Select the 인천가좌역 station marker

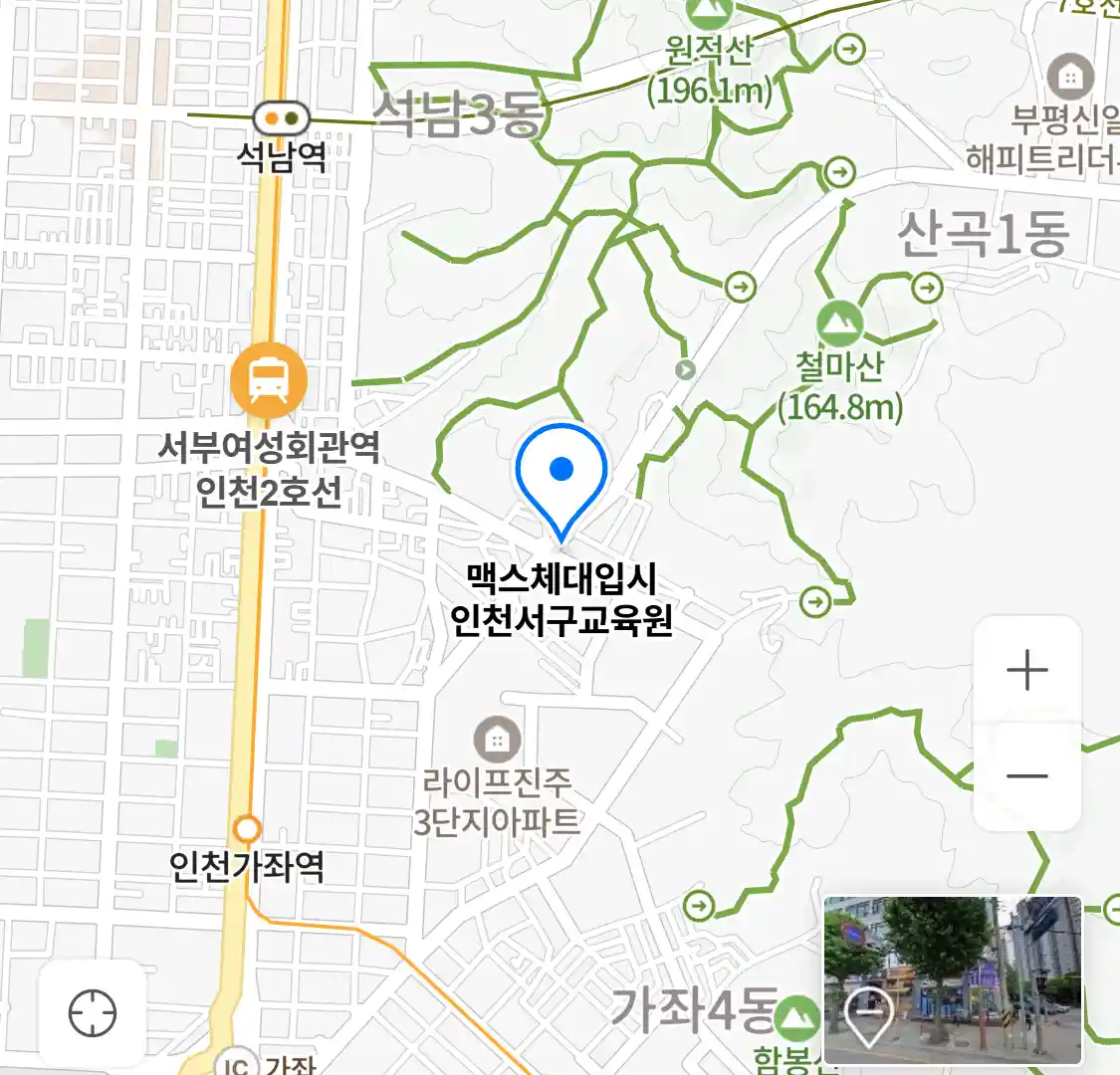point(247,828)
